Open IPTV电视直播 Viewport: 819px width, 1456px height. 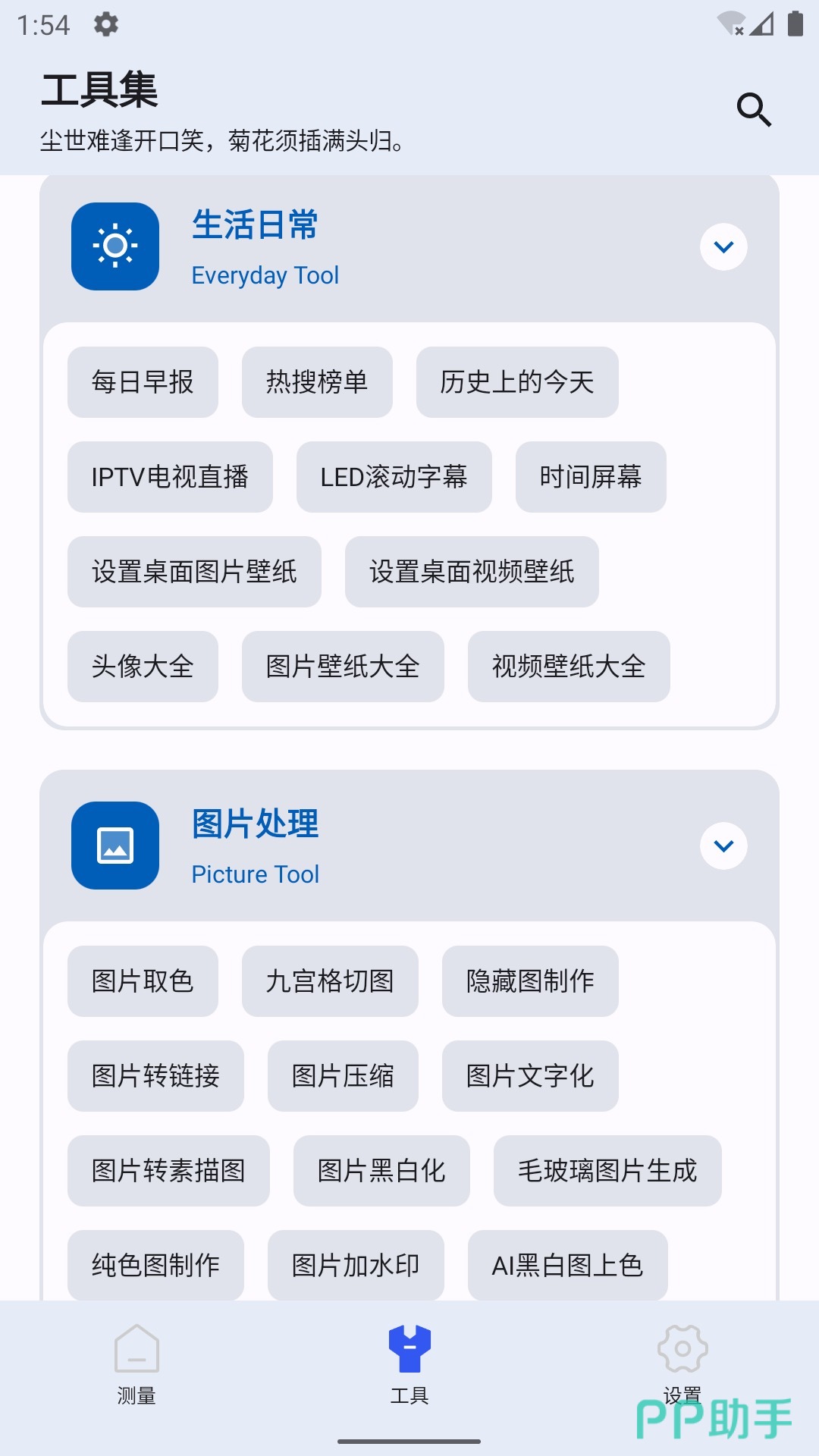pyautogui.click(x=170, y=477)
